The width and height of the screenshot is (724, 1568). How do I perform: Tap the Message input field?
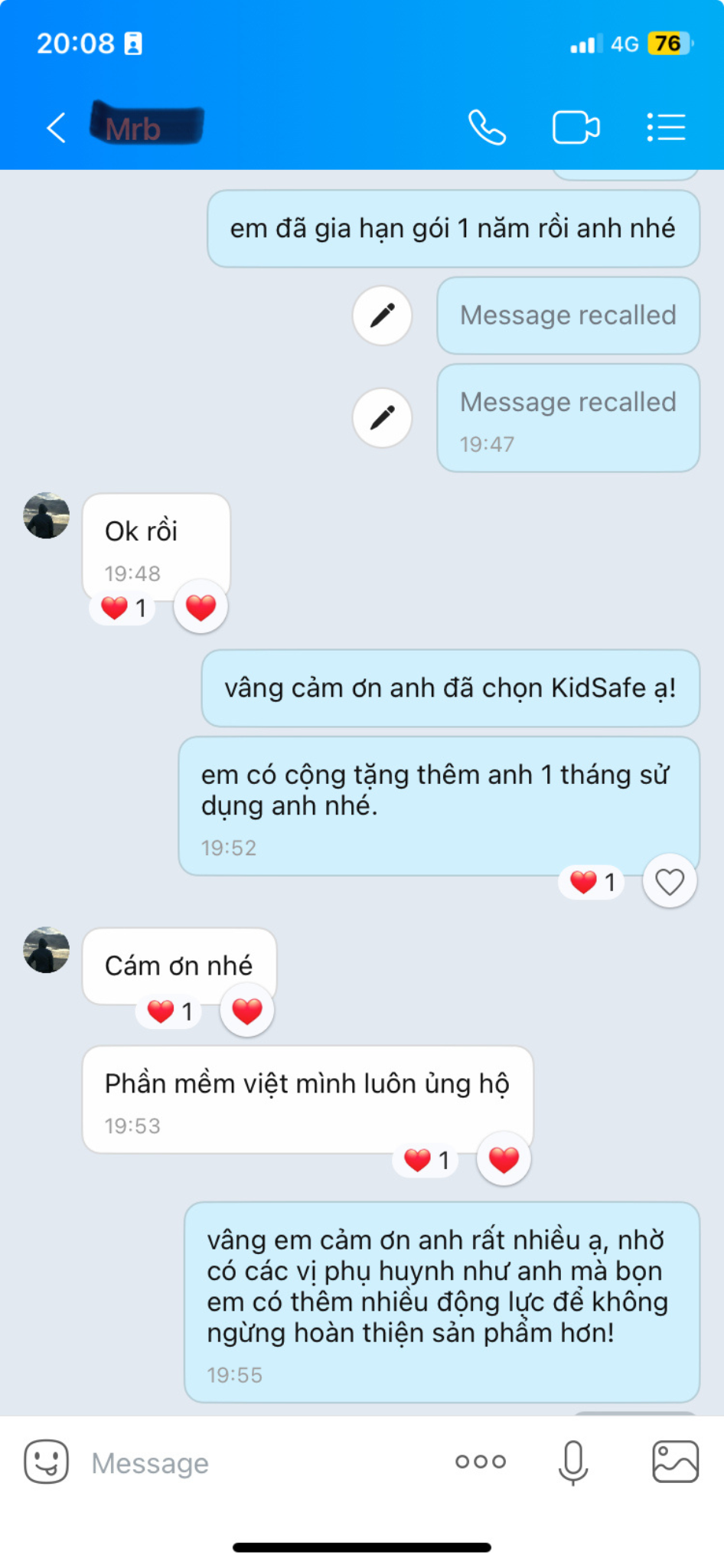click(x=230, y=1462)
